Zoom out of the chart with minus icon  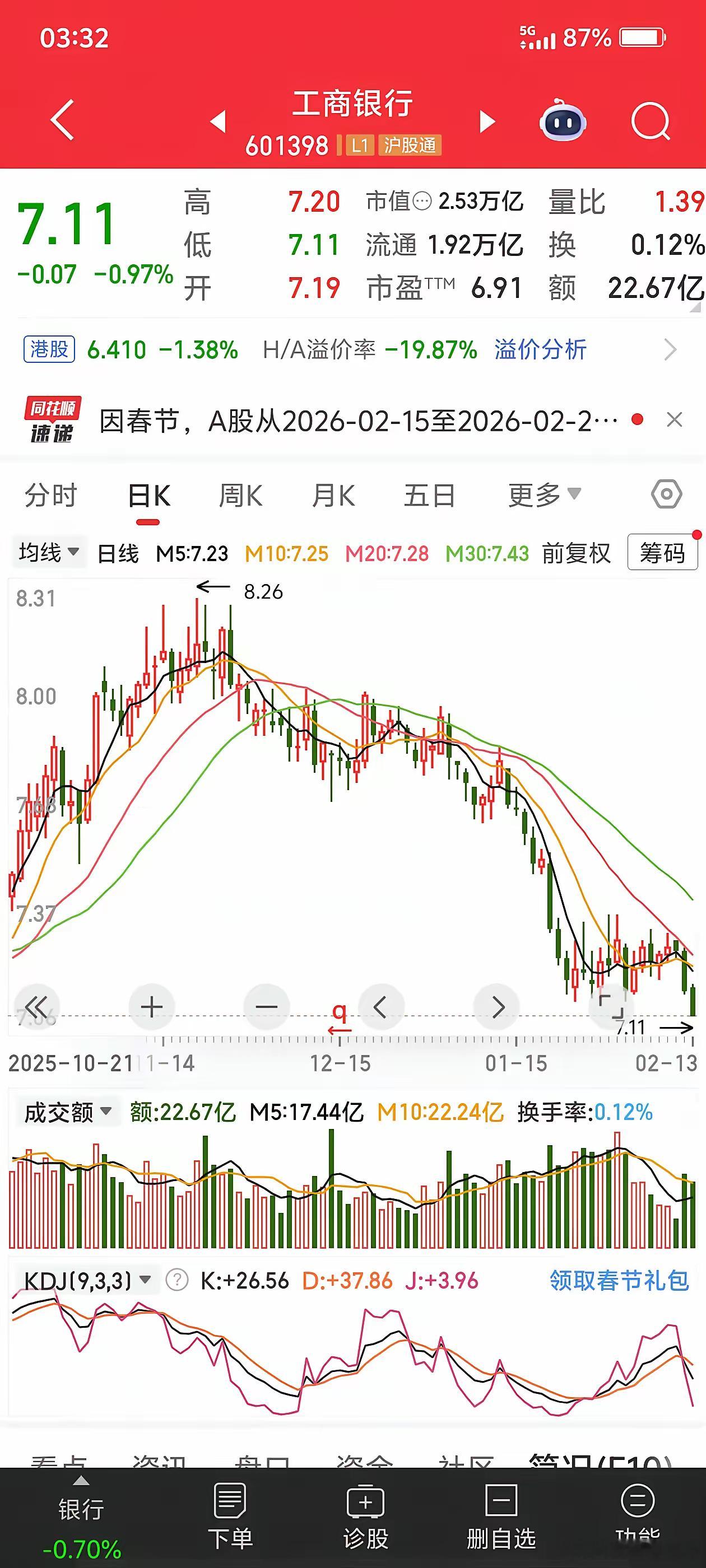266,1007
